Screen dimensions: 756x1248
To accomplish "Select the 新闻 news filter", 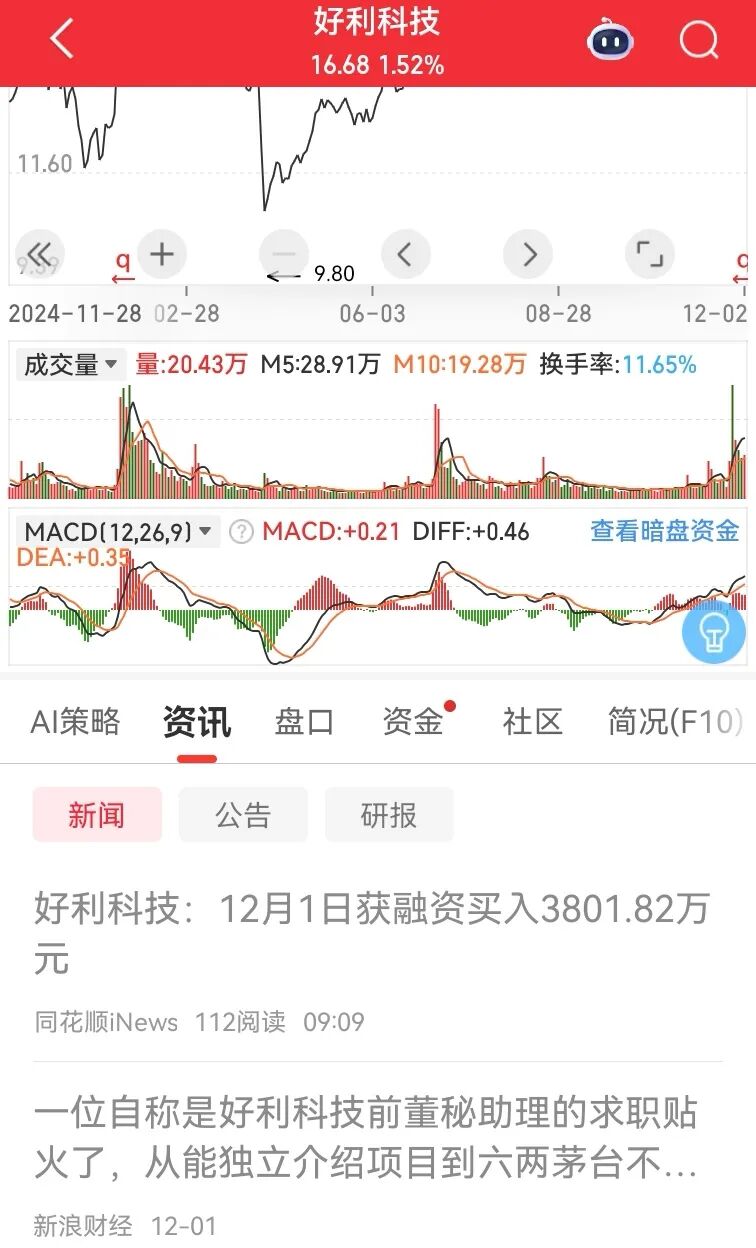I will click(x=96, y=814).
